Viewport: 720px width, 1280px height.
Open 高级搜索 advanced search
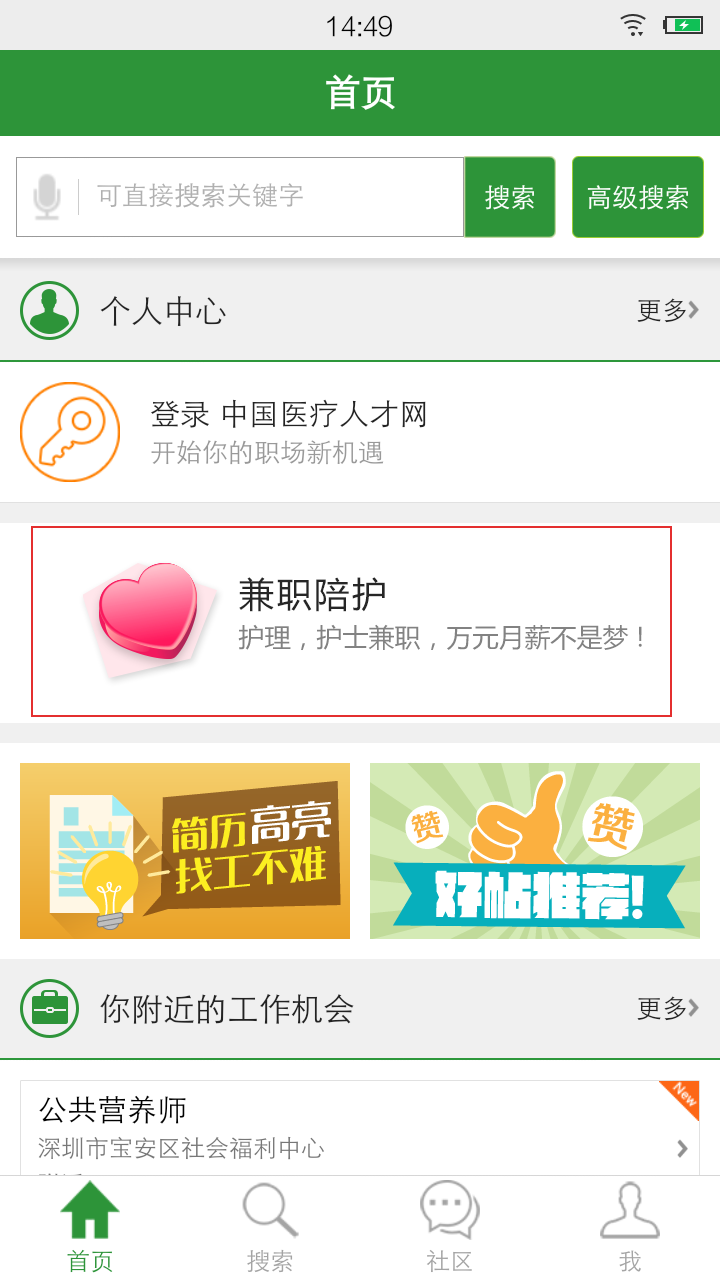pyautogui.click(x=637, y=197)
